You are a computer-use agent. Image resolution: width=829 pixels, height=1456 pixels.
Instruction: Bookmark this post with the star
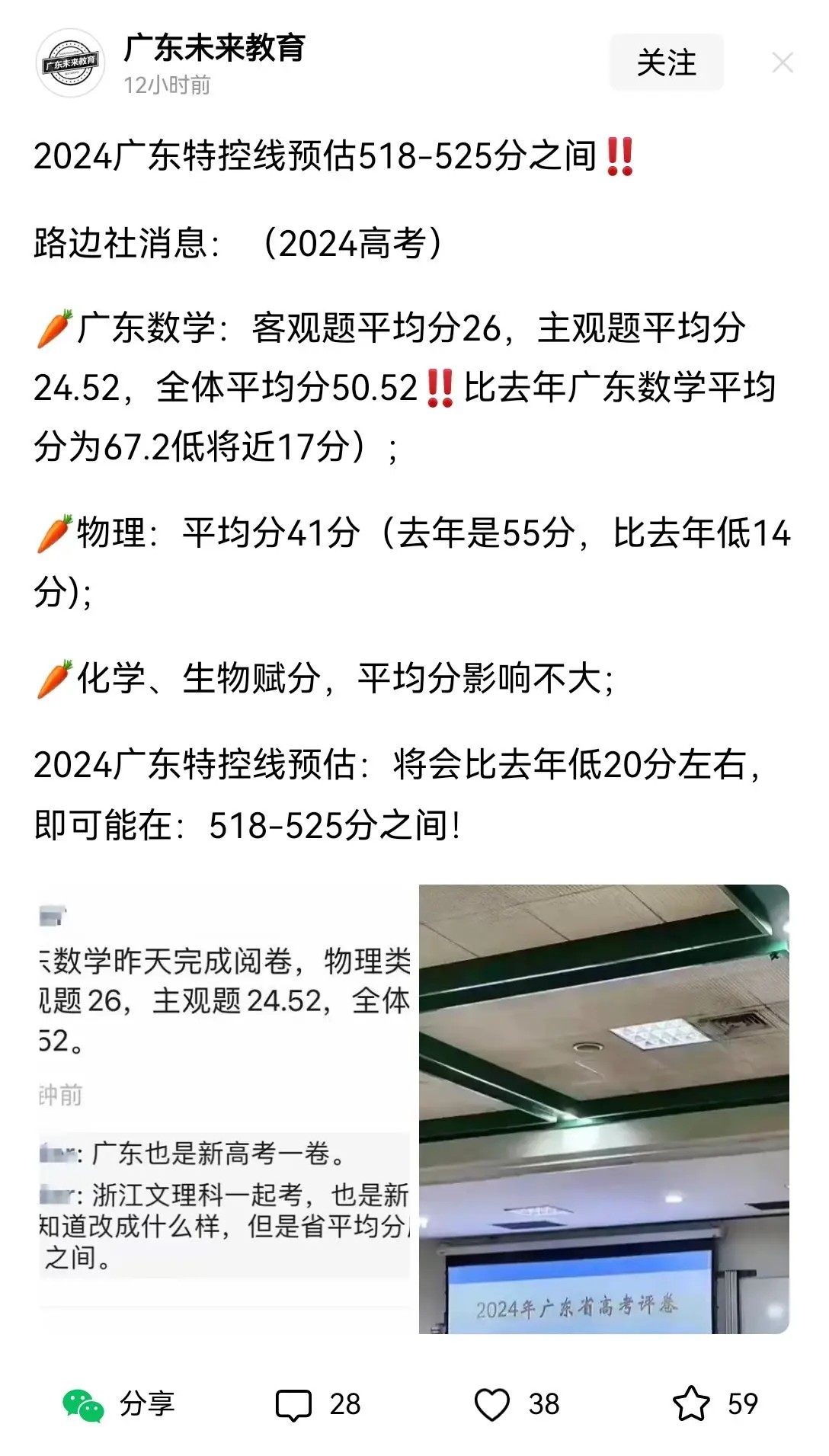[714, 1403]
